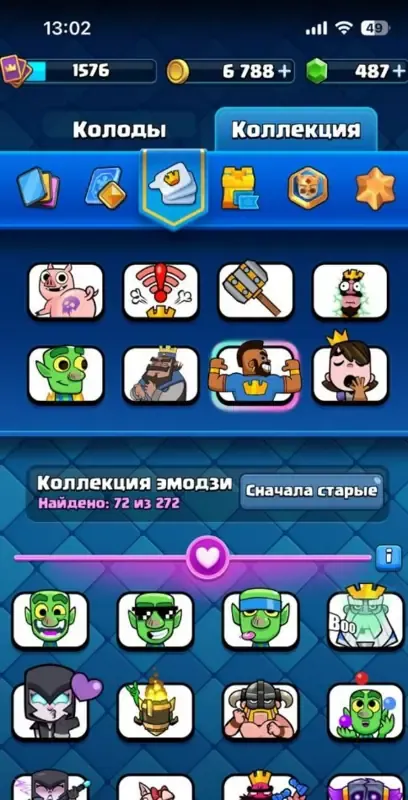The width and height of the screenshot is (408, 800).
Task: Open the cards collection icon
Action: point(38,187)
